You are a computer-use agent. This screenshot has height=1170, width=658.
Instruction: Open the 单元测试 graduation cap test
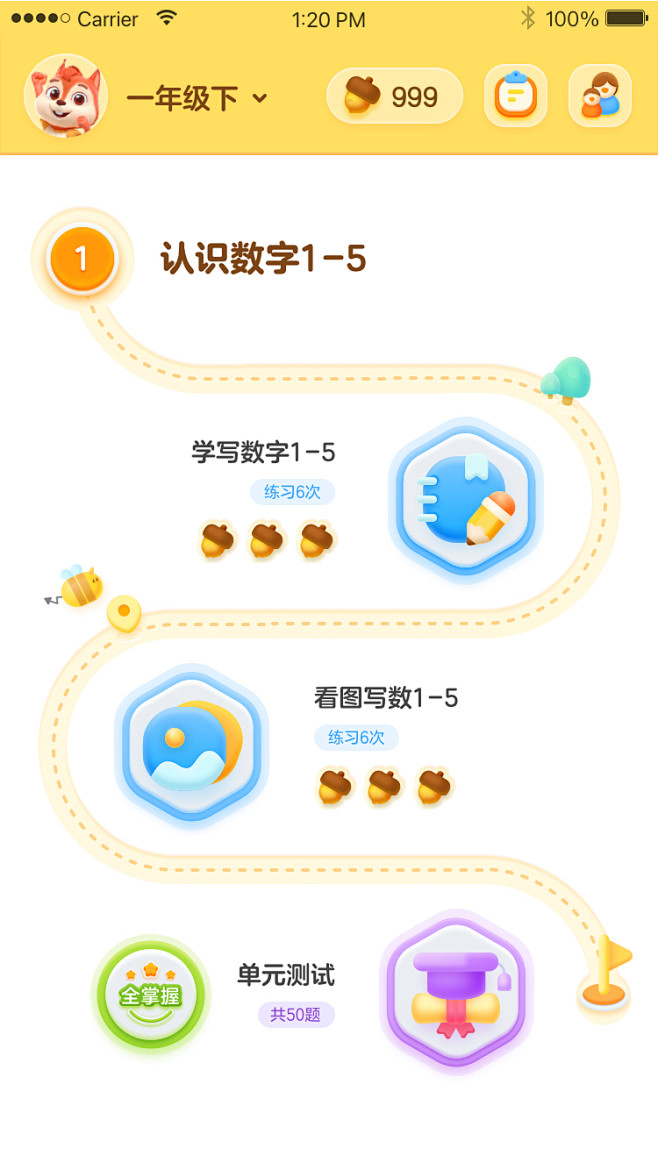[x=456, y=992]
